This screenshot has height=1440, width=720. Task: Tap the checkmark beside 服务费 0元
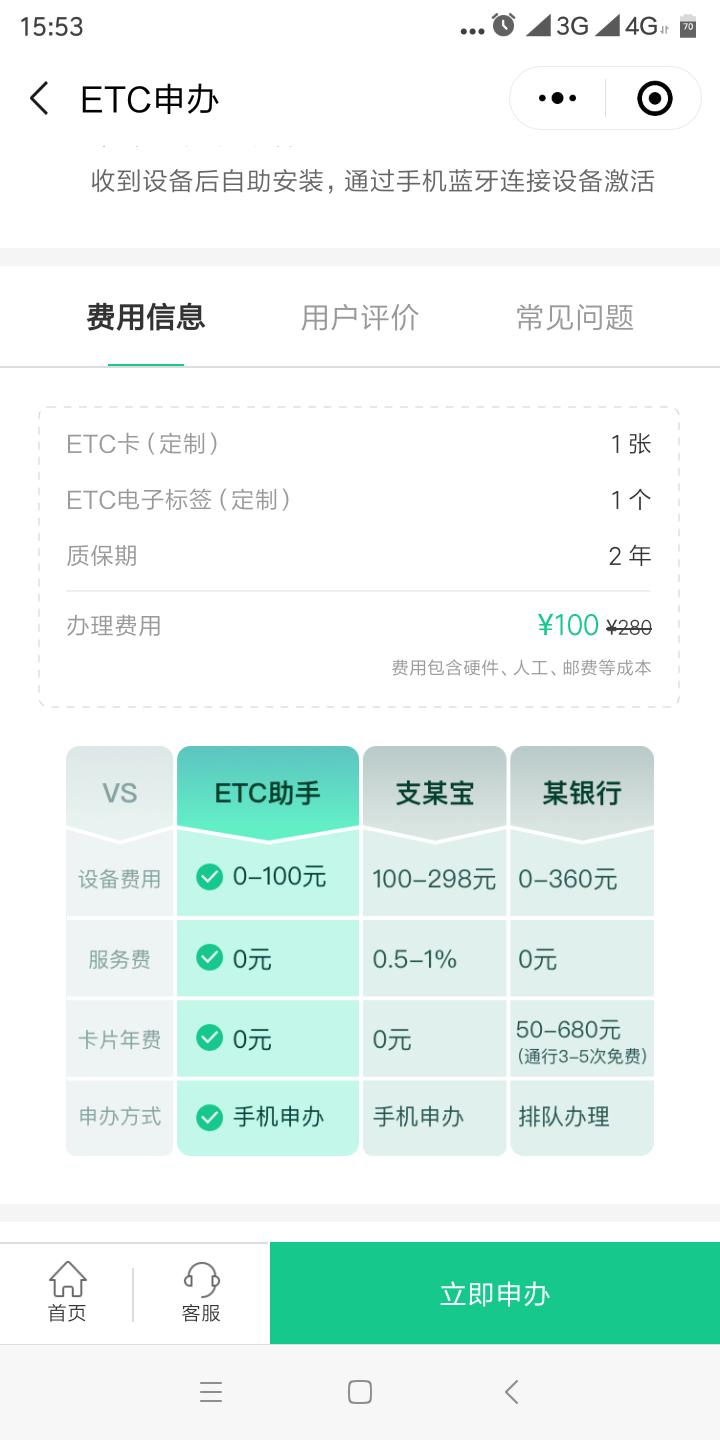[210, 957]
